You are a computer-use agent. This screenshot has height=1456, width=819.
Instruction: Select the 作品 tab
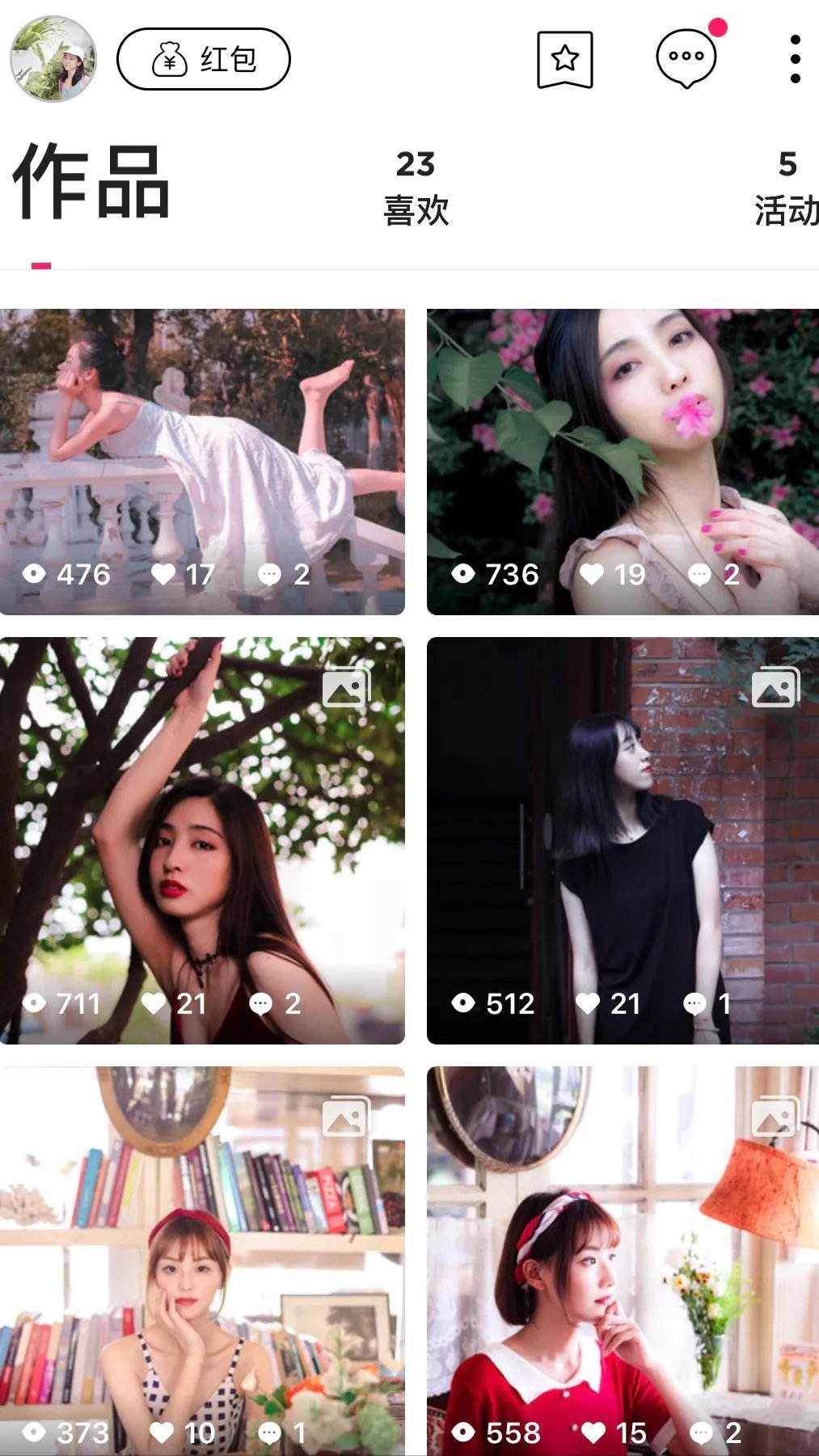pos(91,182)
